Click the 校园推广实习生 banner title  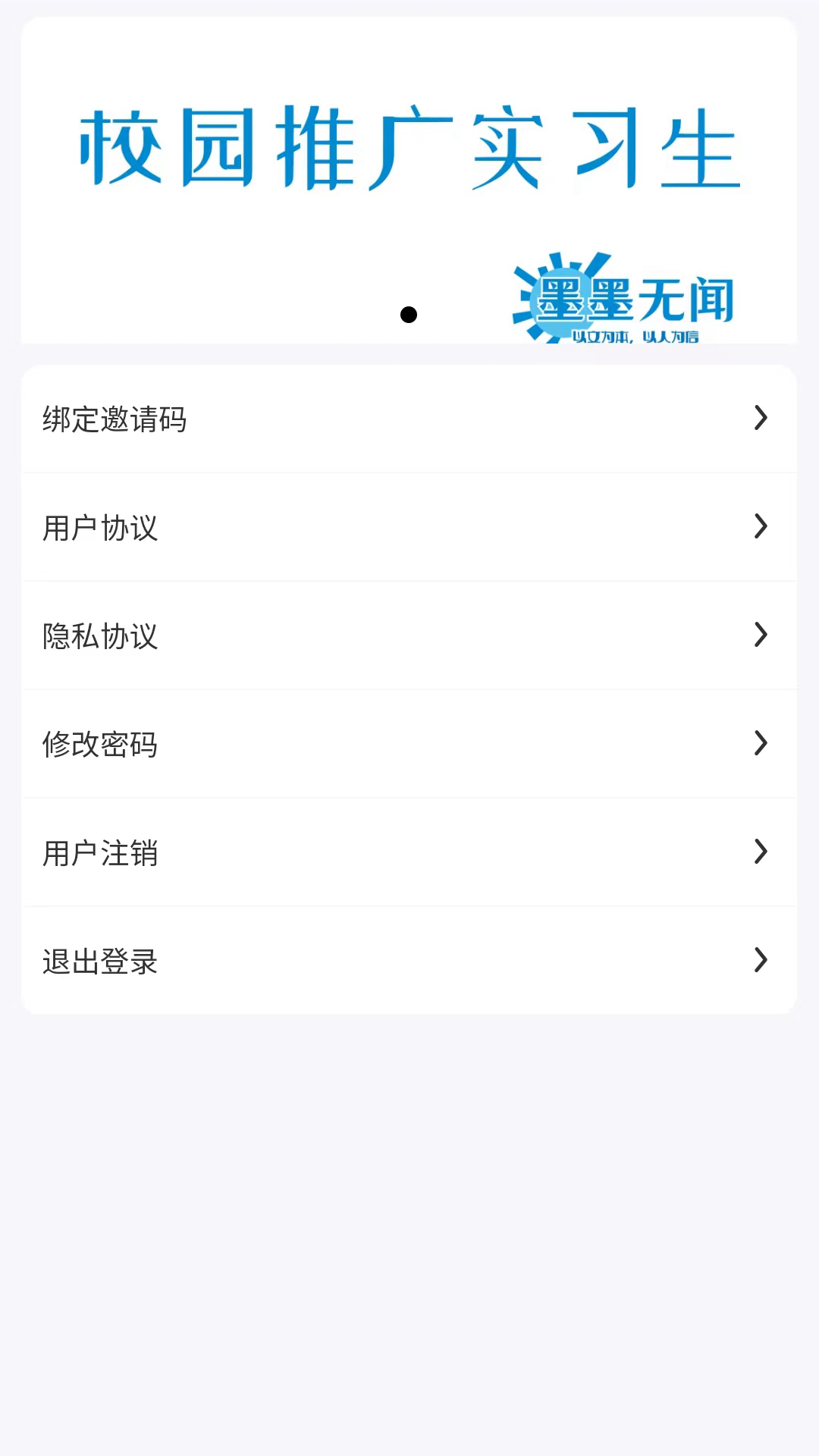pos(409,148)
